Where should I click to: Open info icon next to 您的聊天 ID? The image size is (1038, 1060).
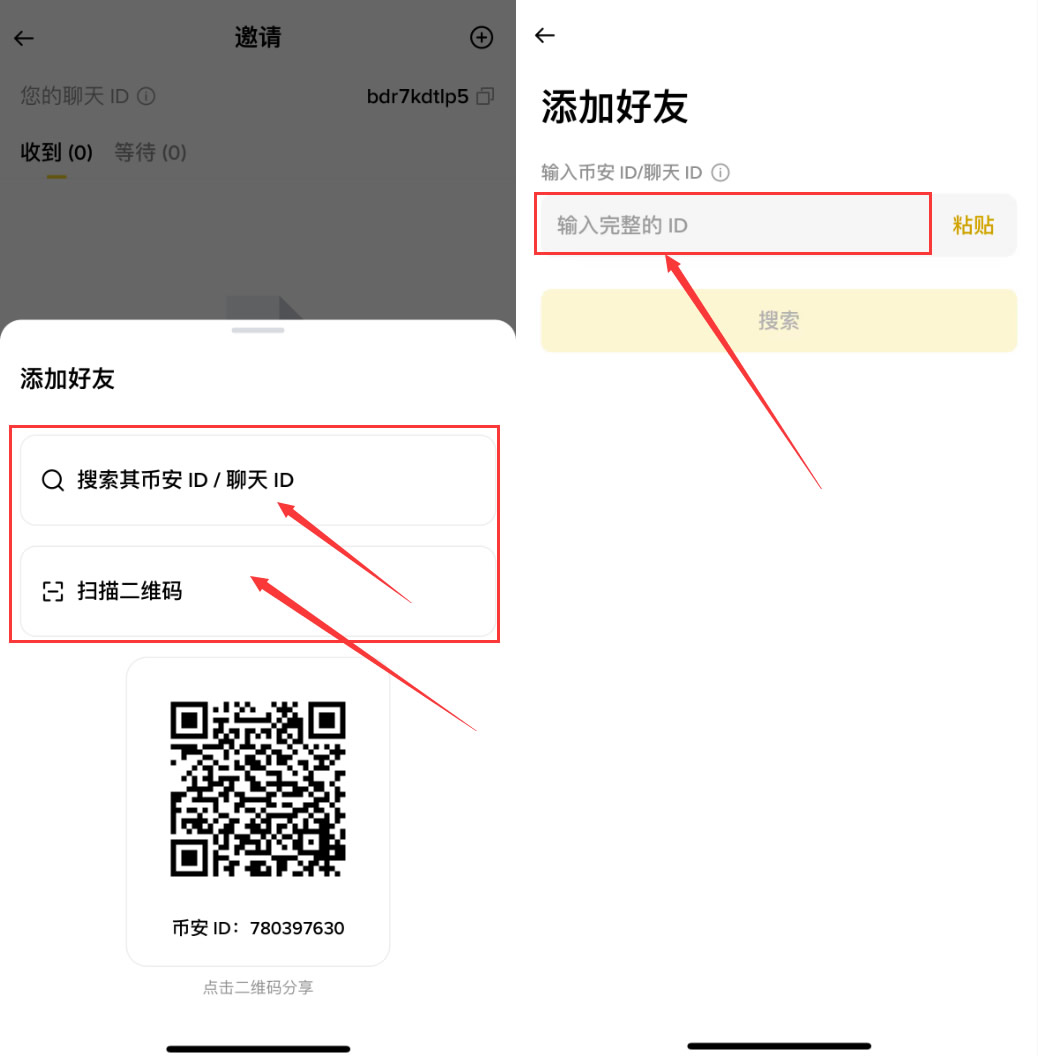tap(146, 97)
